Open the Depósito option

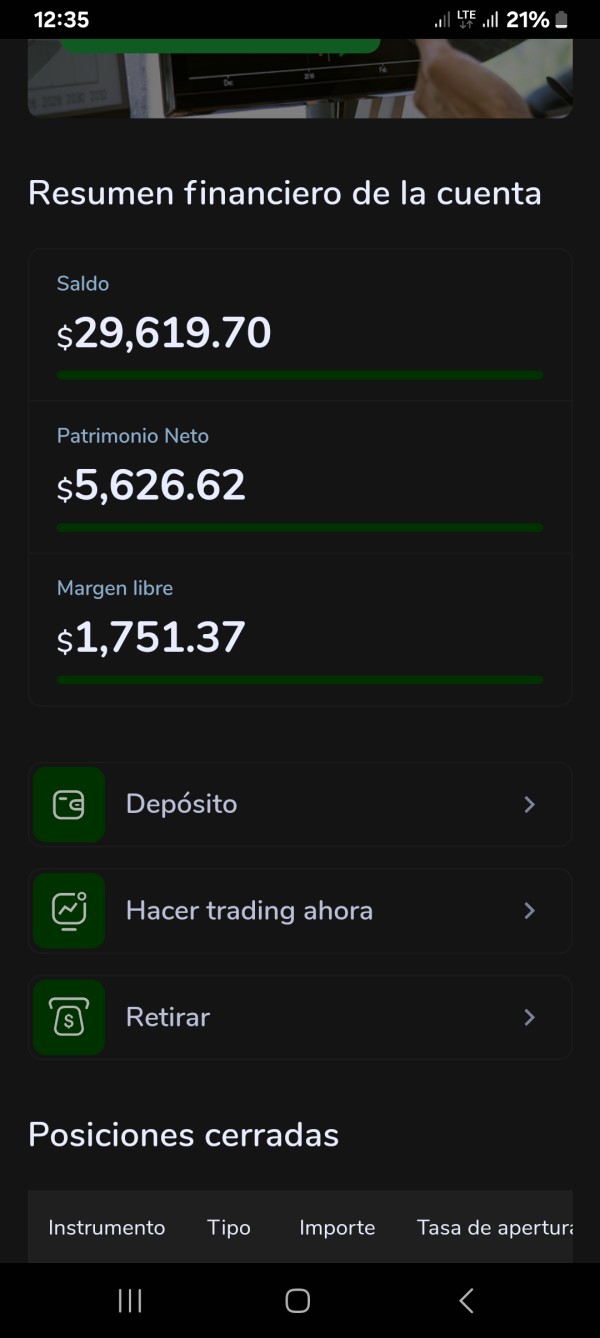tap(300, 805)
